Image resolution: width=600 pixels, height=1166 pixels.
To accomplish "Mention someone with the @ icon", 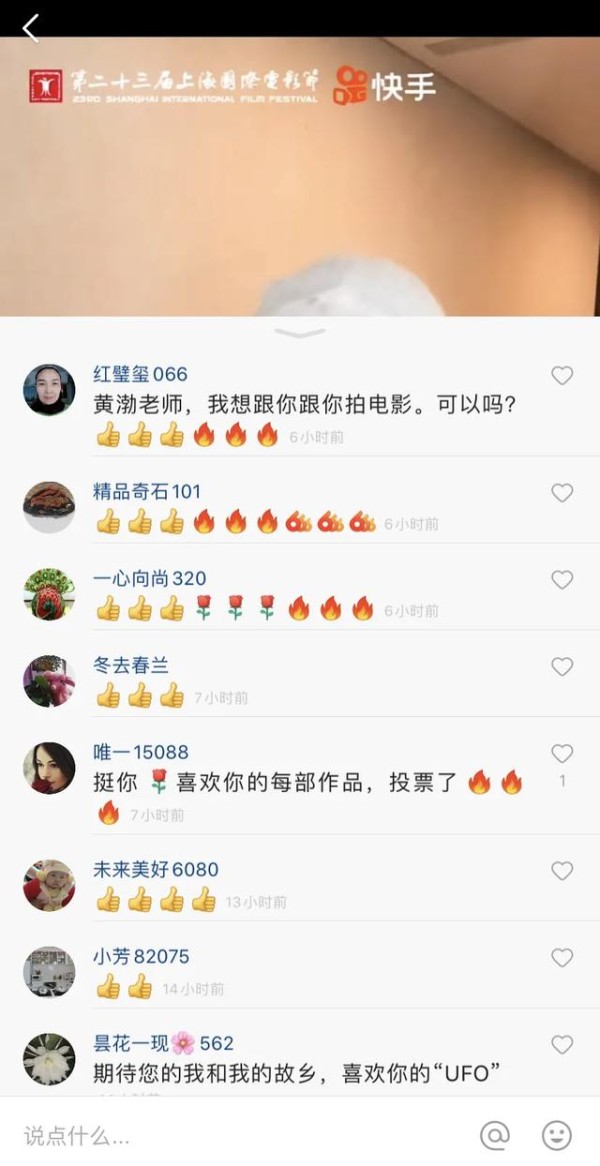I will (x=494, y=1136).
